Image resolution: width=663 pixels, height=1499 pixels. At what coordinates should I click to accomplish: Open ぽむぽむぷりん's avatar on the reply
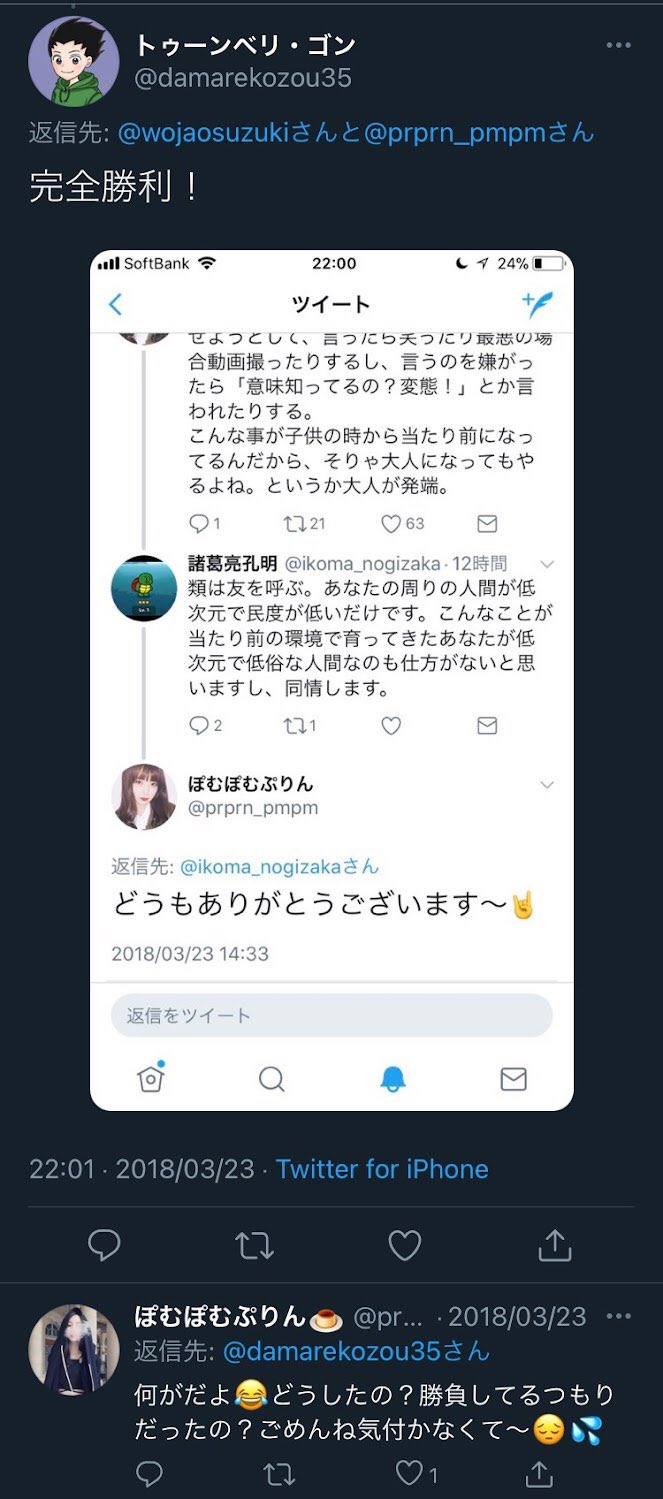tap(73, 1349)
